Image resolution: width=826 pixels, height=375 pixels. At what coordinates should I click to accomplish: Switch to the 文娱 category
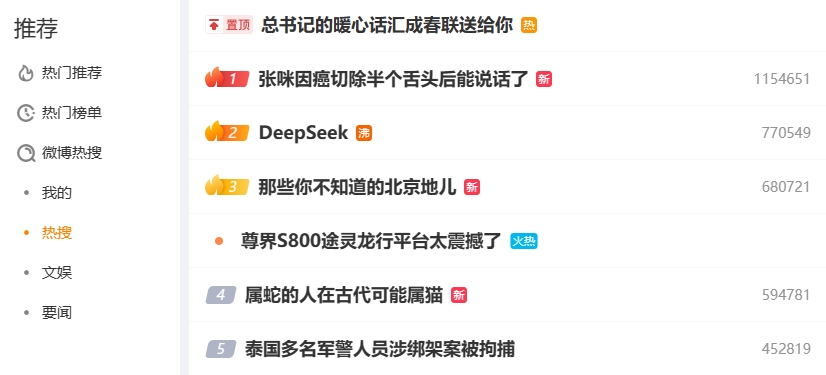[56, 273]
